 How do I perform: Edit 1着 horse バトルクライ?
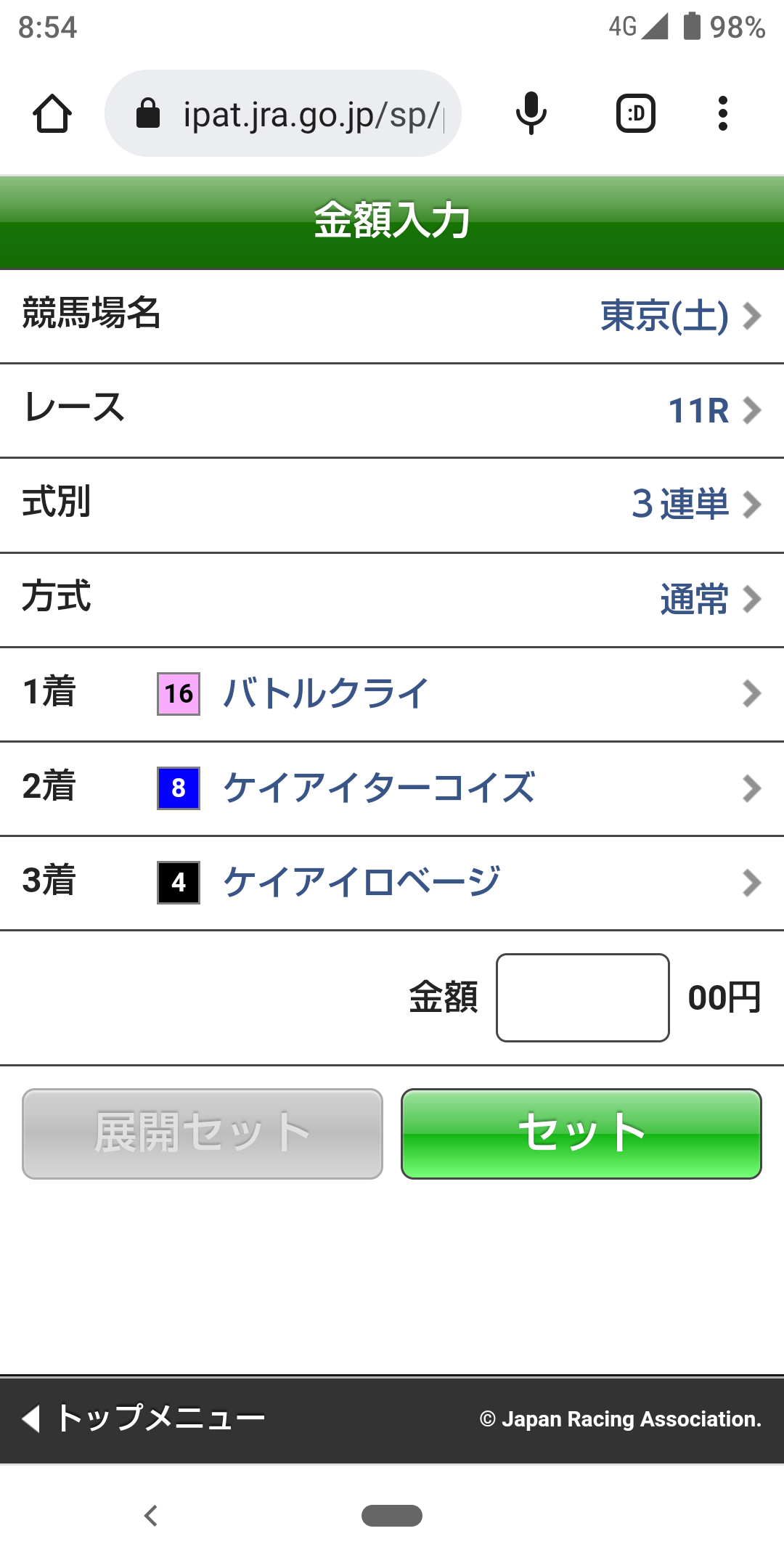click(x=392, y=694)
